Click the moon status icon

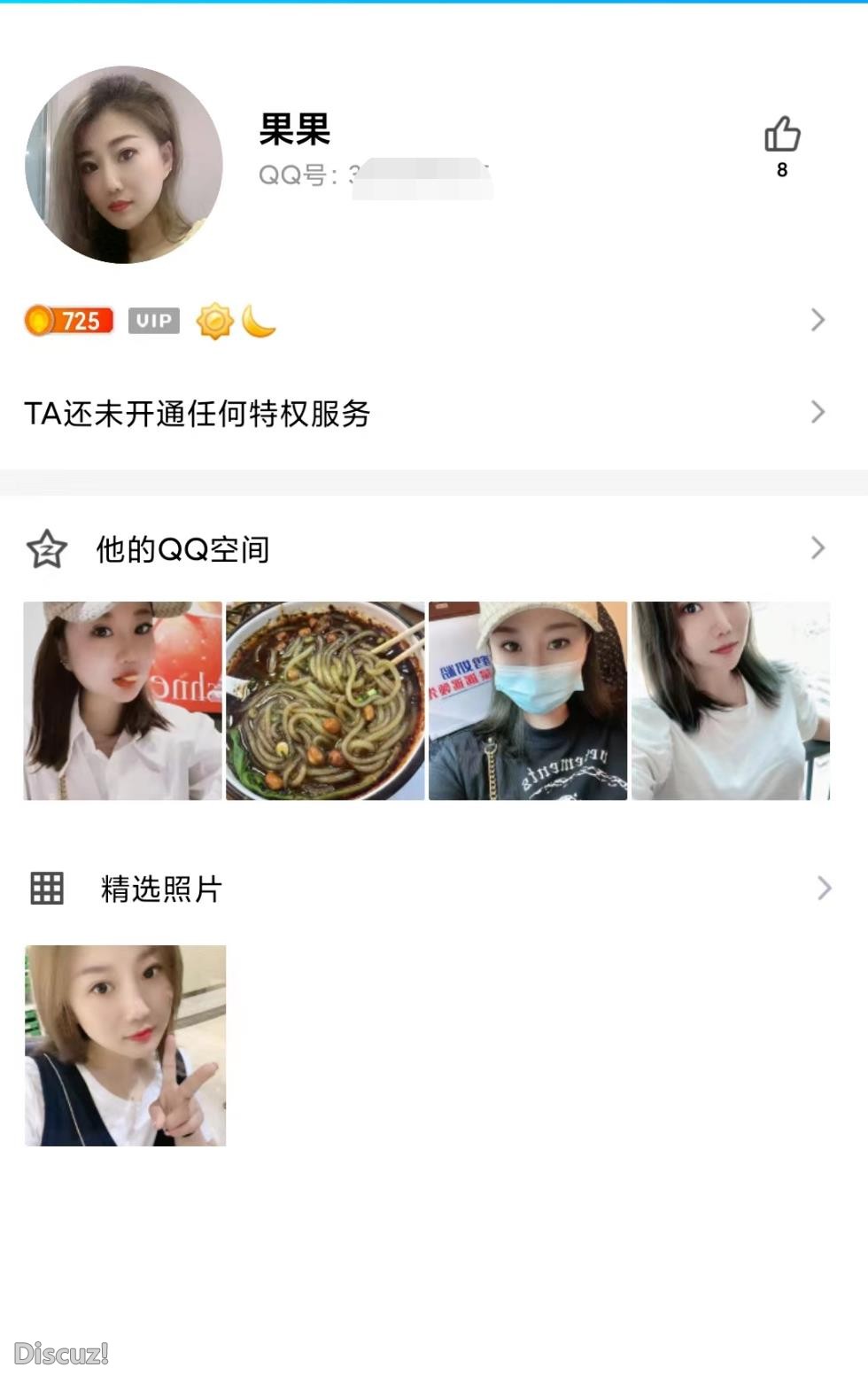pyautogui.click(x=257, y=322)
